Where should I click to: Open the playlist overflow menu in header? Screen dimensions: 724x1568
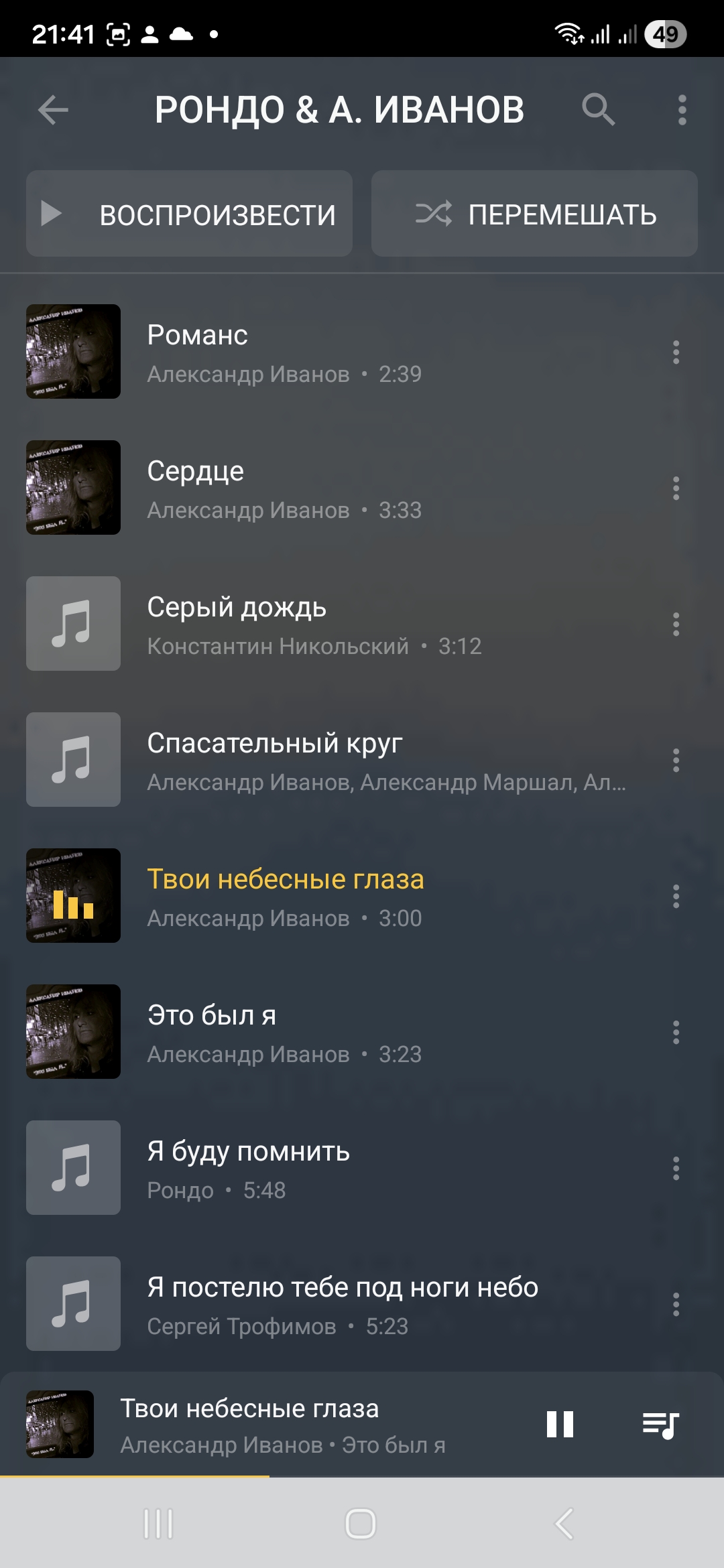click(682, 110)
